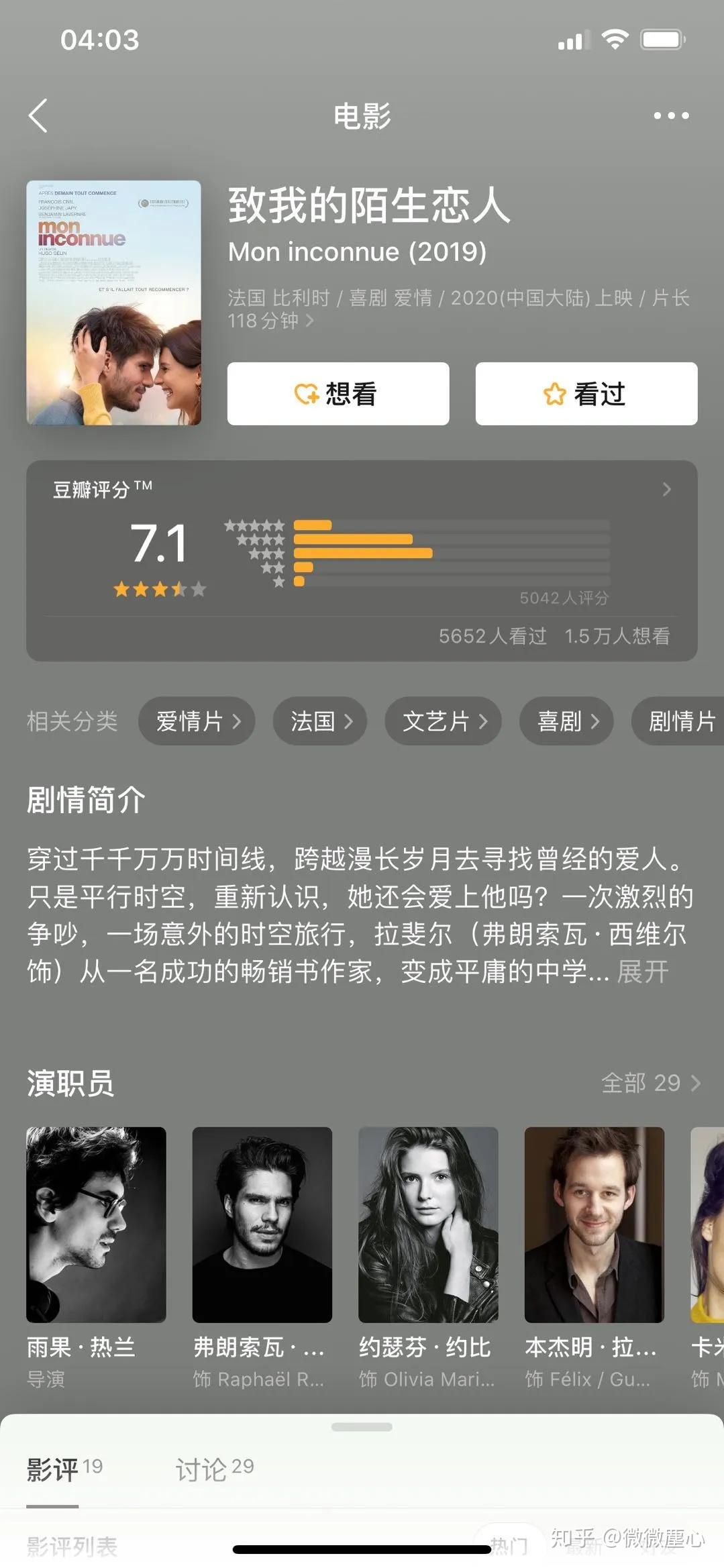Open the Mon inconnue poster image

pyautogui.click(x=113, y=303)
